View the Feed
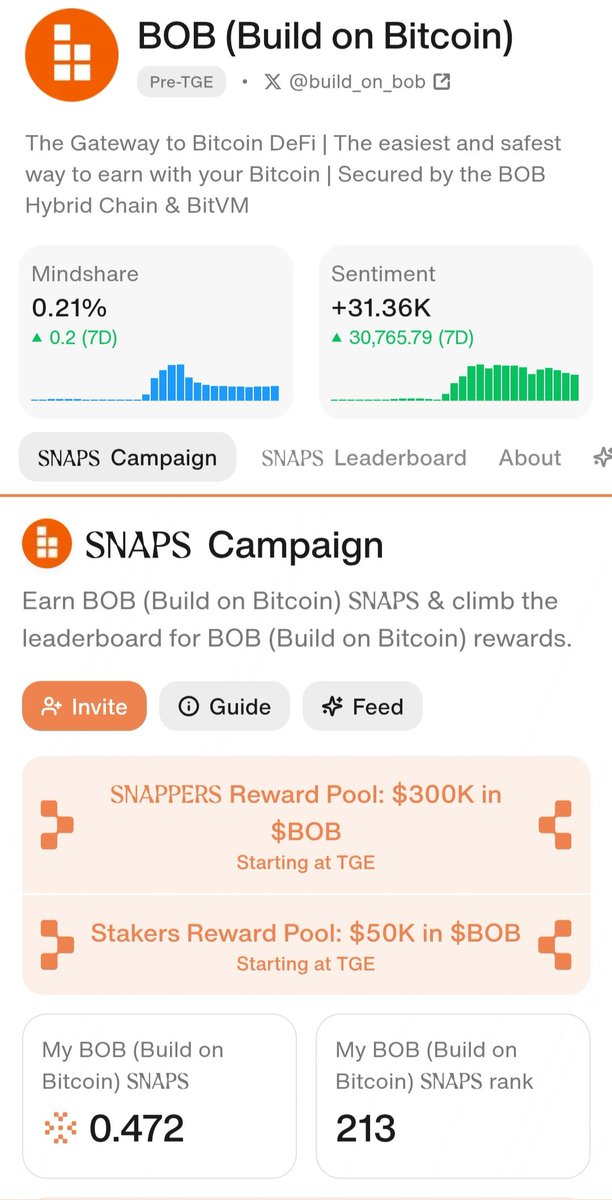Screen dimensions: 612x1200 [x=363, y=706]
